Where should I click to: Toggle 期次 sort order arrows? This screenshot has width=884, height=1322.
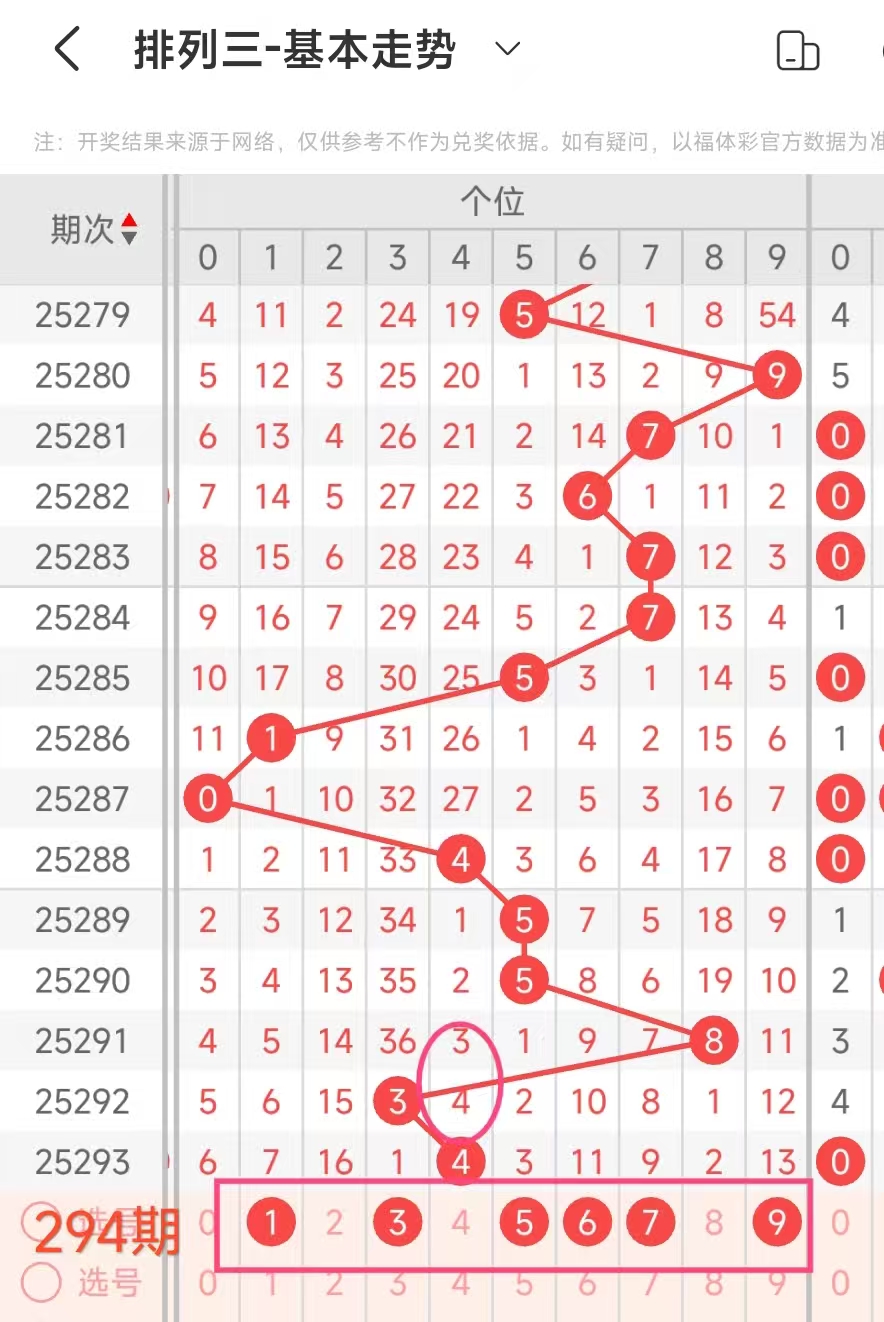tap(129, 230)
